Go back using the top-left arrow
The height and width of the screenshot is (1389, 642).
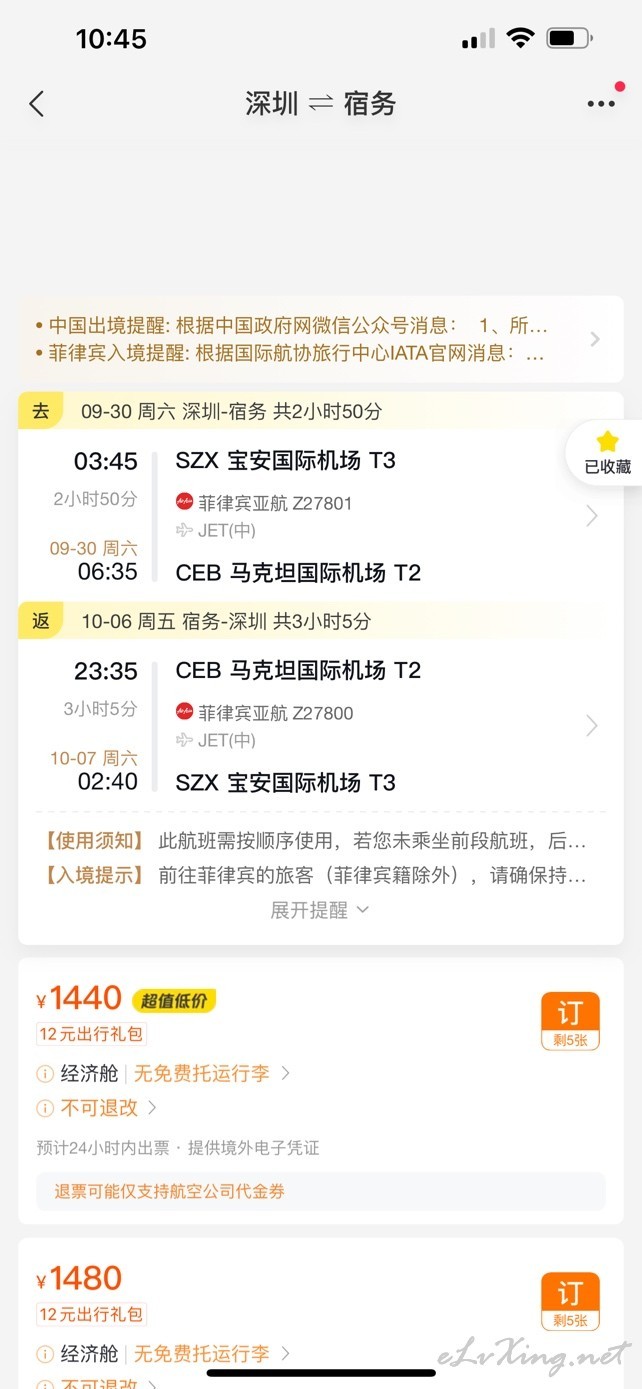pos(37,104)
